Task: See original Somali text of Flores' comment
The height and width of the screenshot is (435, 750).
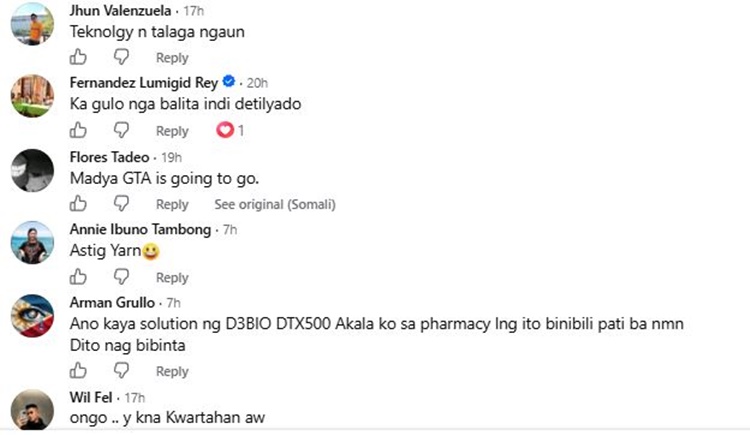Action: click(x=275, y=204)
